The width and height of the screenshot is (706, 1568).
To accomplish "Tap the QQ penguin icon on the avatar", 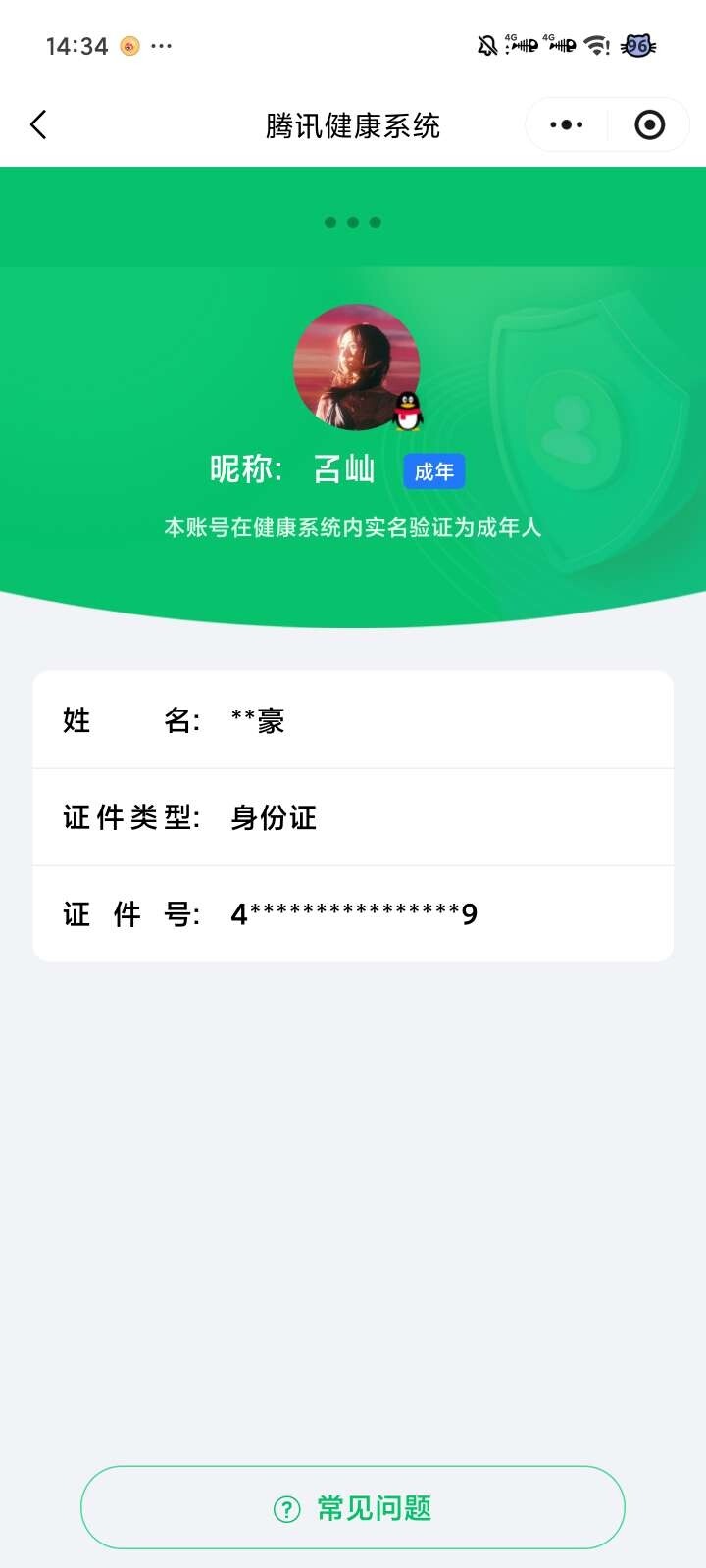I will [407, 412].
